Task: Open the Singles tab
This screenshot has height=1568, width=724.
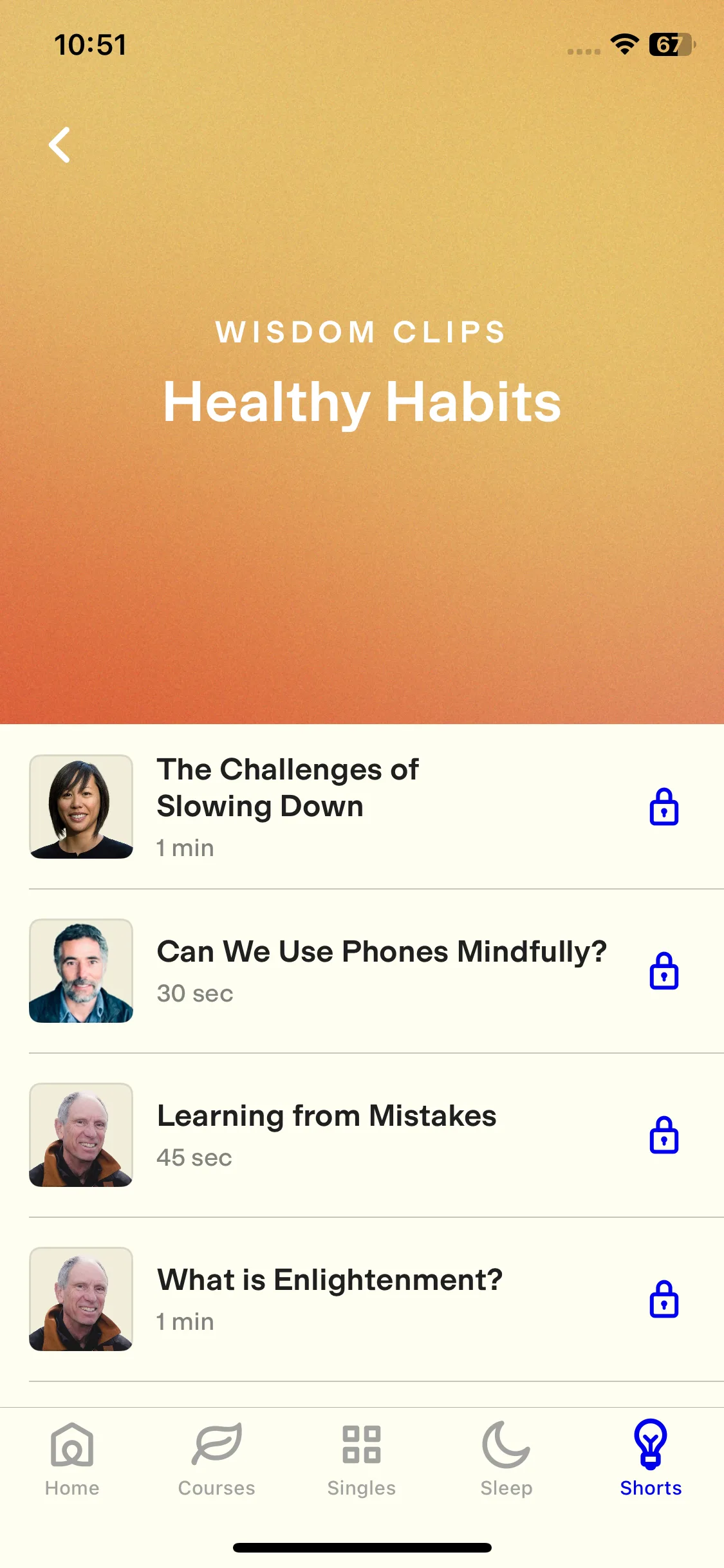Action: [x=362, y=1459]
